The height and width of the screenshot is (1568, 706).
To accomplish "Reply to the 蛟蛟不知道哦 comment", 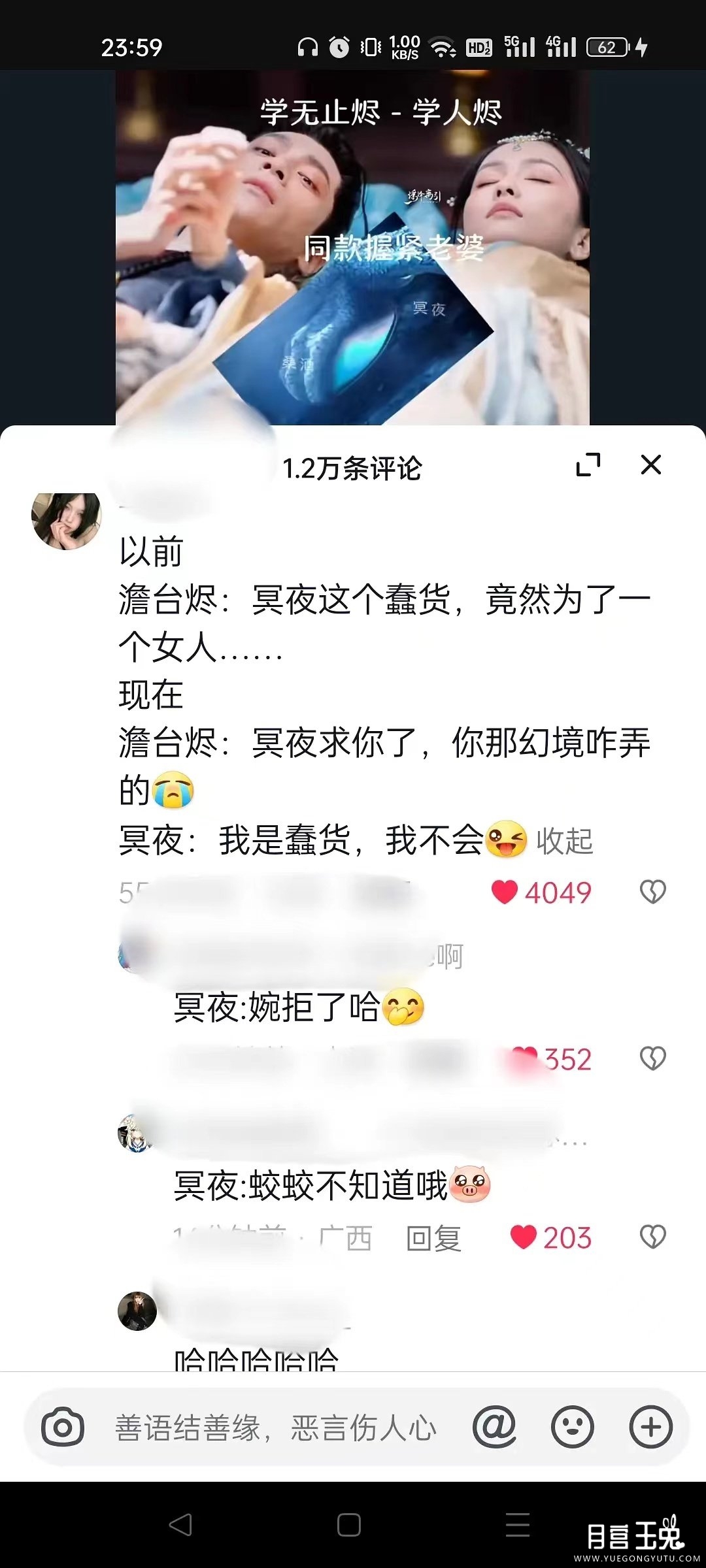I will tap(433, 1238).
